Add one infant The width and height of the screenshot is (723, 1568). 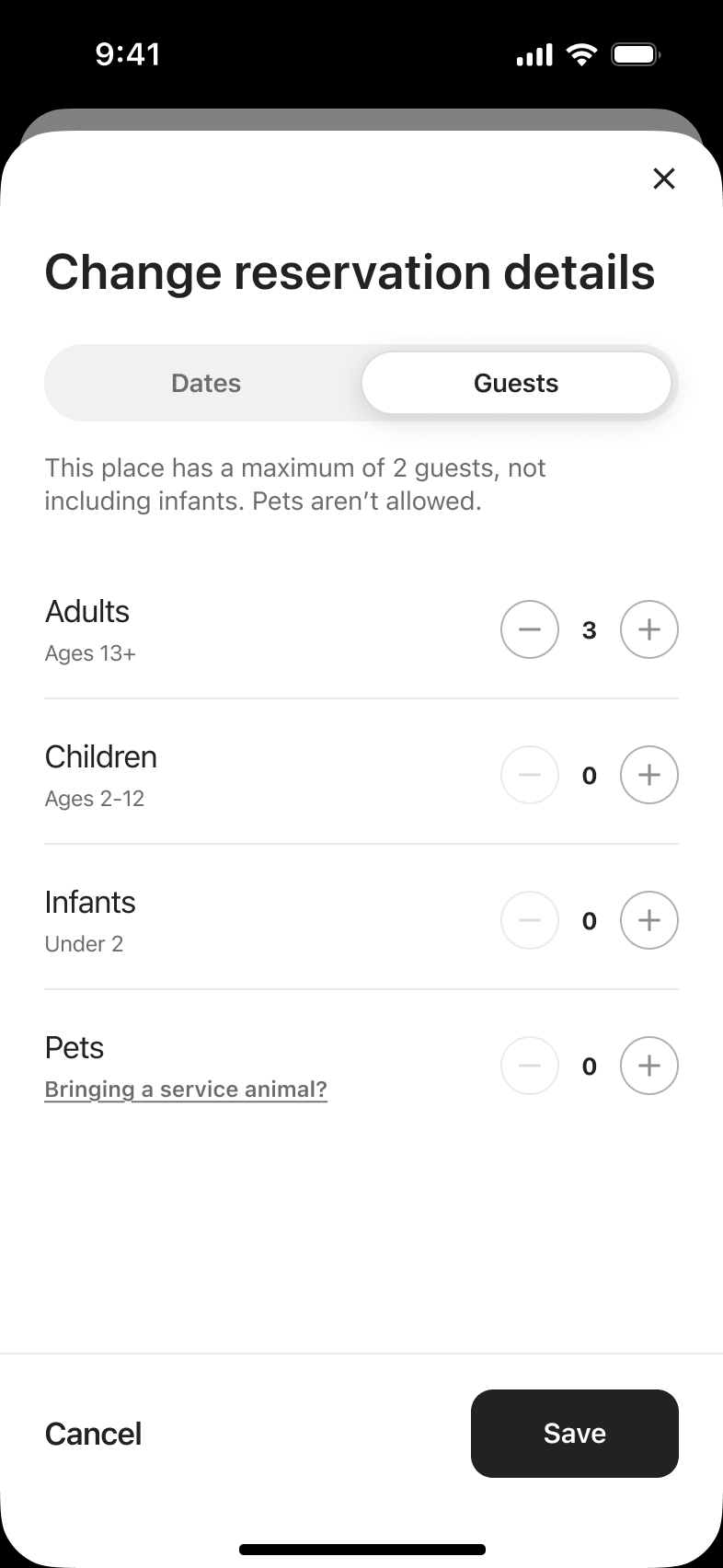point(649,920)
